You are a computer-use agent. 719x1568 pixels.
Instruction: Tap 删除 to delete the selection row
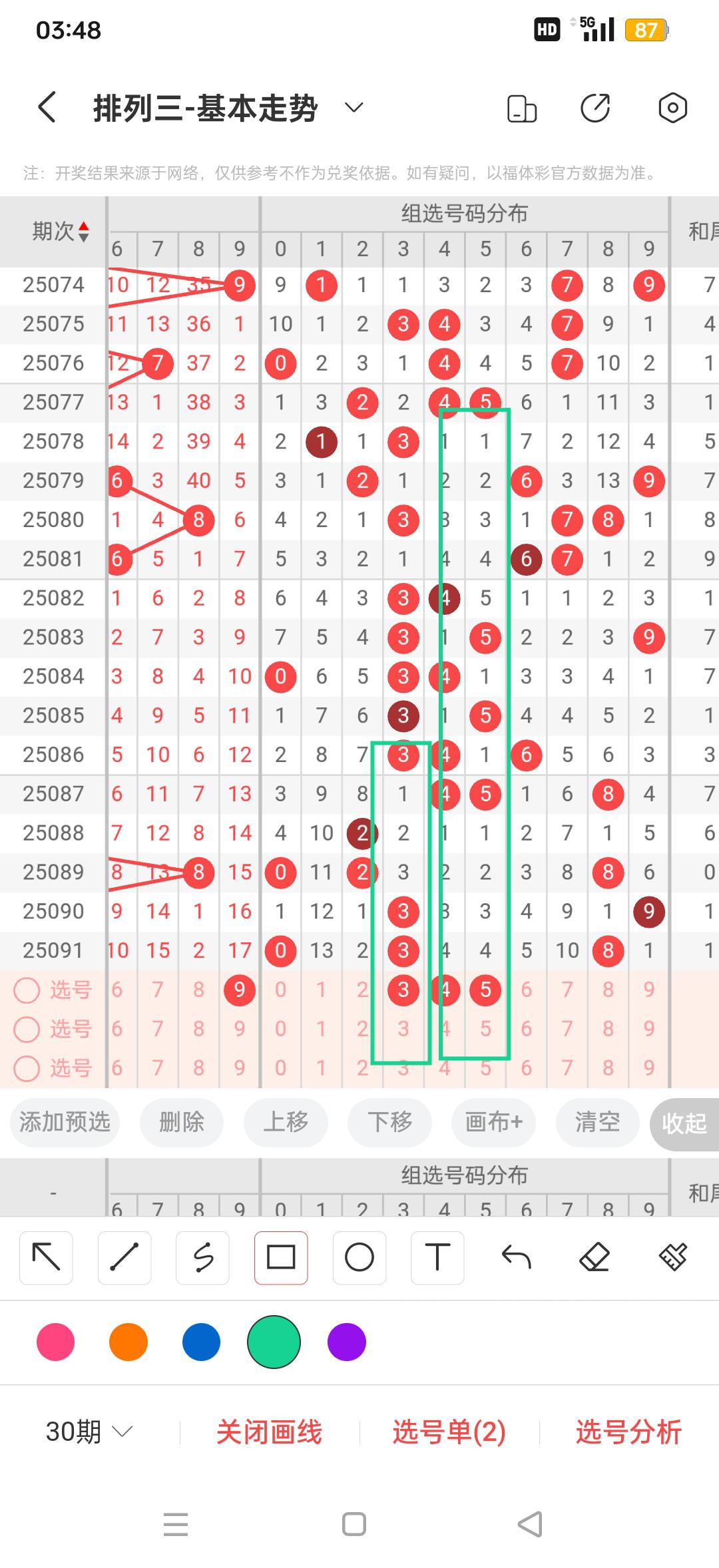pyautogui.click(x=181, y=1122)
